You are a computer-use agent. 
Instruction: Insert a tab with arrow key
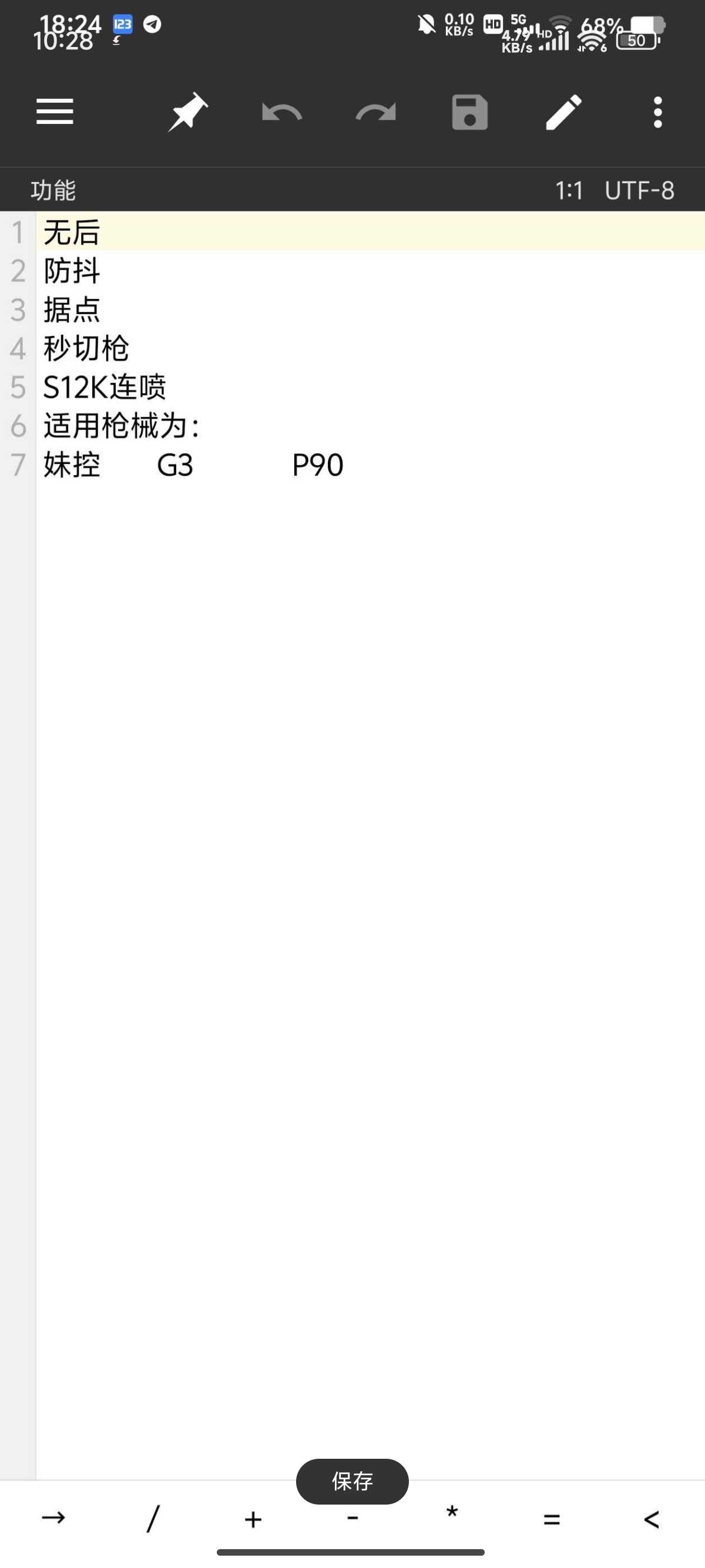tap(53, 1518)
